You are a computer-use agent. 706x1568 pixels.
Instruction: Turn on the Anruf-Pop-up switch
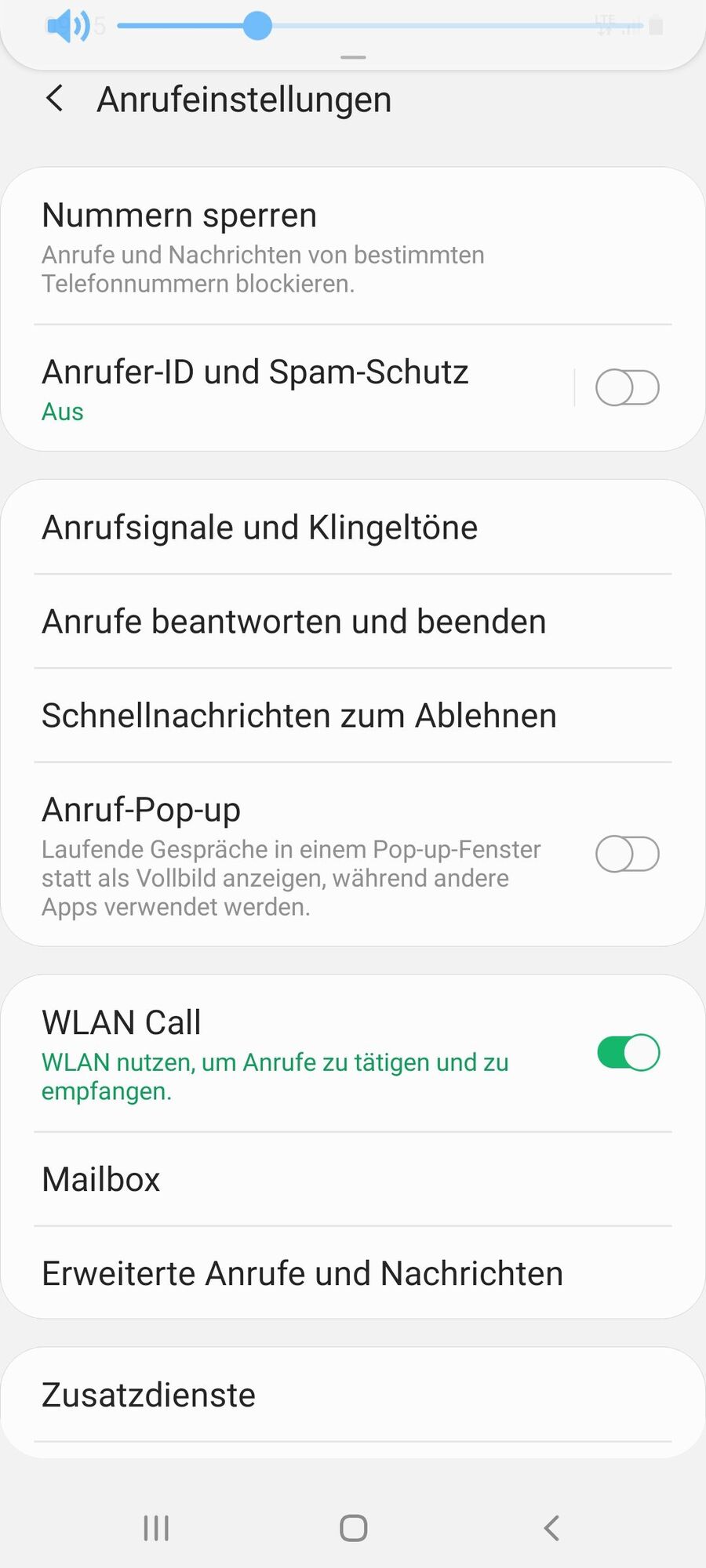[627, 854]
